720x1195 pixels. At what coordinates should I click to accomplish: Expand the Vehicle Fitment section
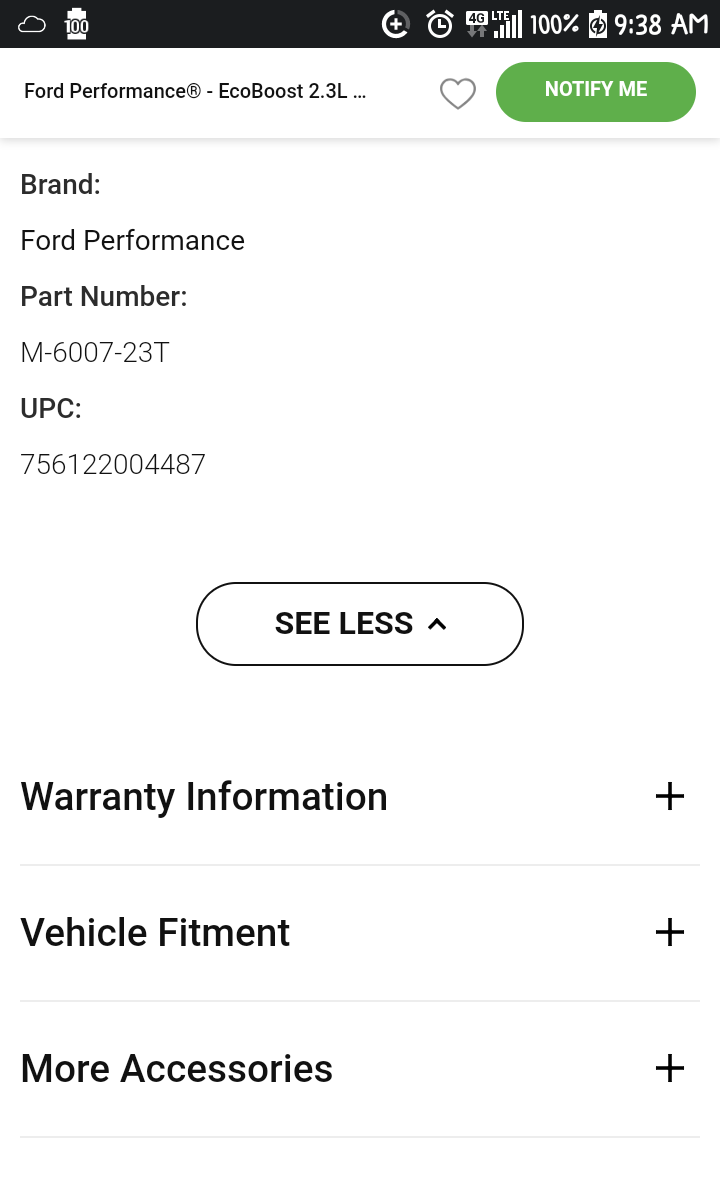coord(360,933)
